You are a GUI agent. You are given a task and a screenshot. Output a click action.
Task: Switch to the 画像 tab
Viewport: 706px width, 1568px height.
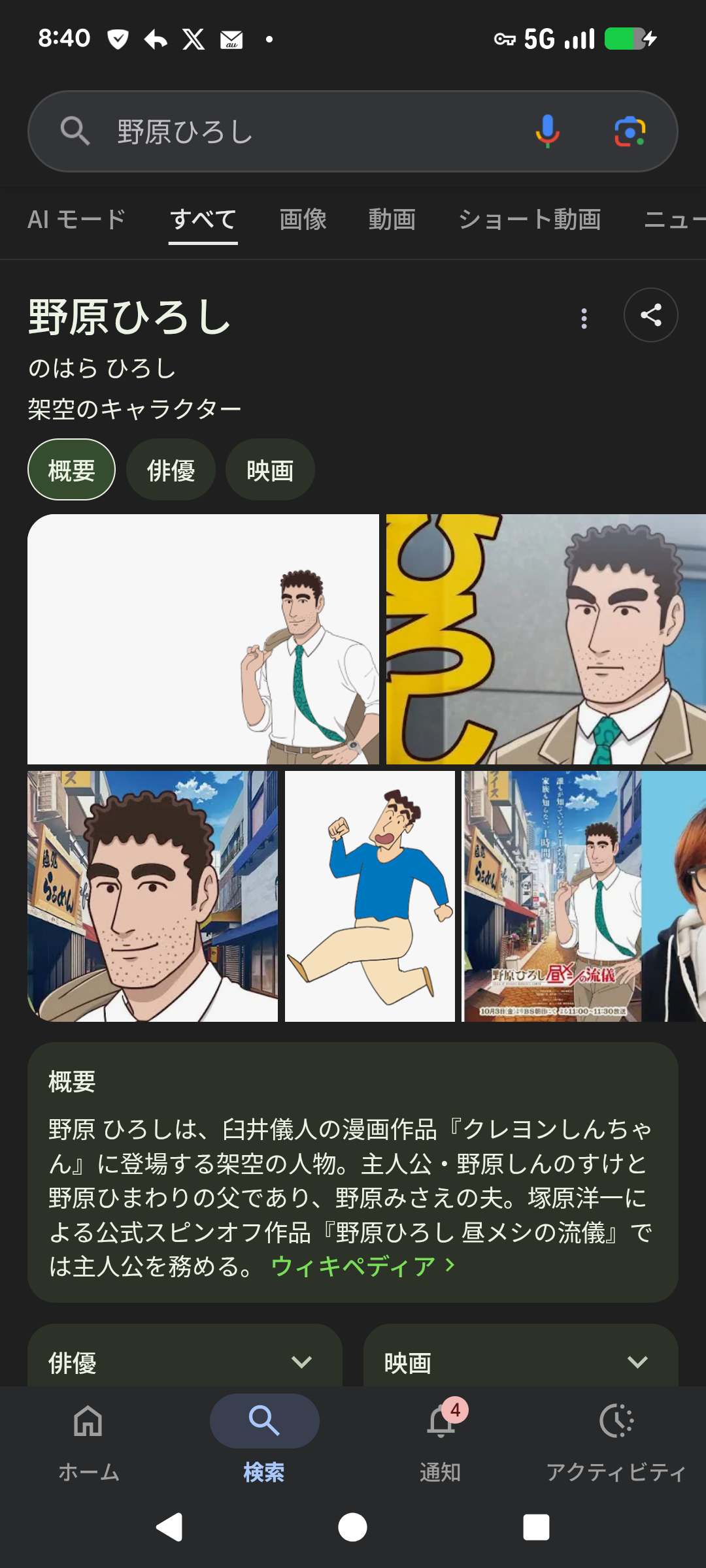(x=303, y=220)
